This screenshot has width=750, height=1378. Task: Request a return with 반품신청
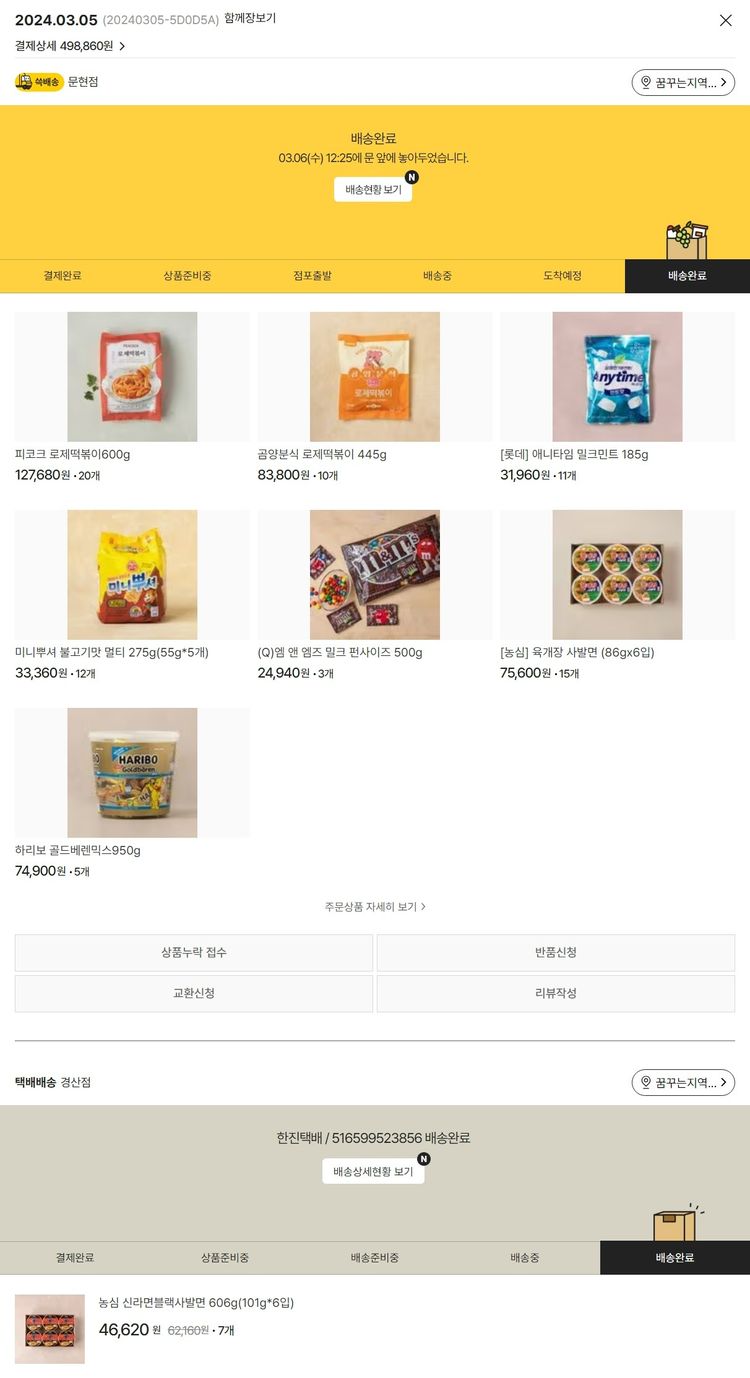pos(556,953)
